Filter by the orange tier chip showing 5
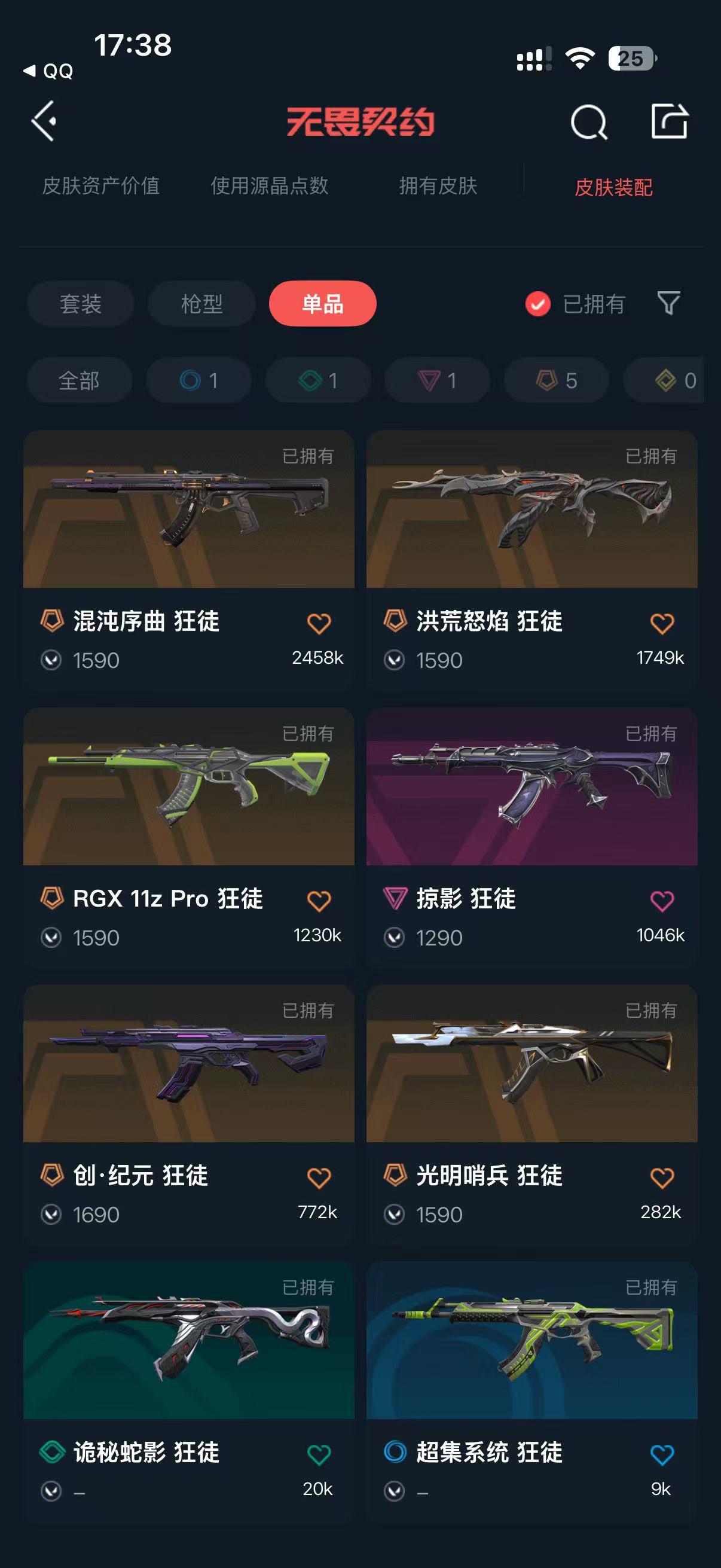Screen dimensions: 721x1568 pyautogui.click(x=557, y=380)
